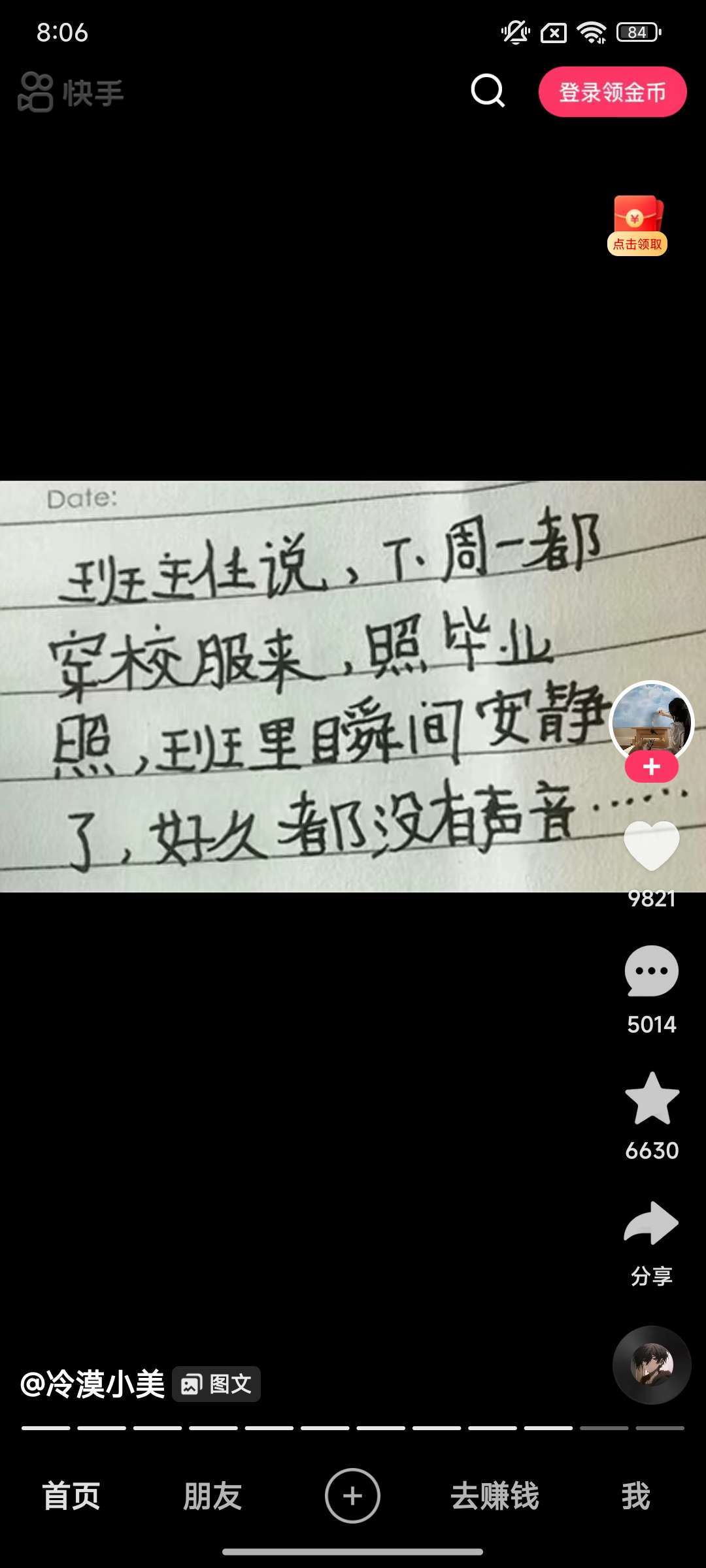Image resolution: width=706 pixels, height=1568 pixels.
Task: Switch to 首页 tab
Action: coord(71,1495)
